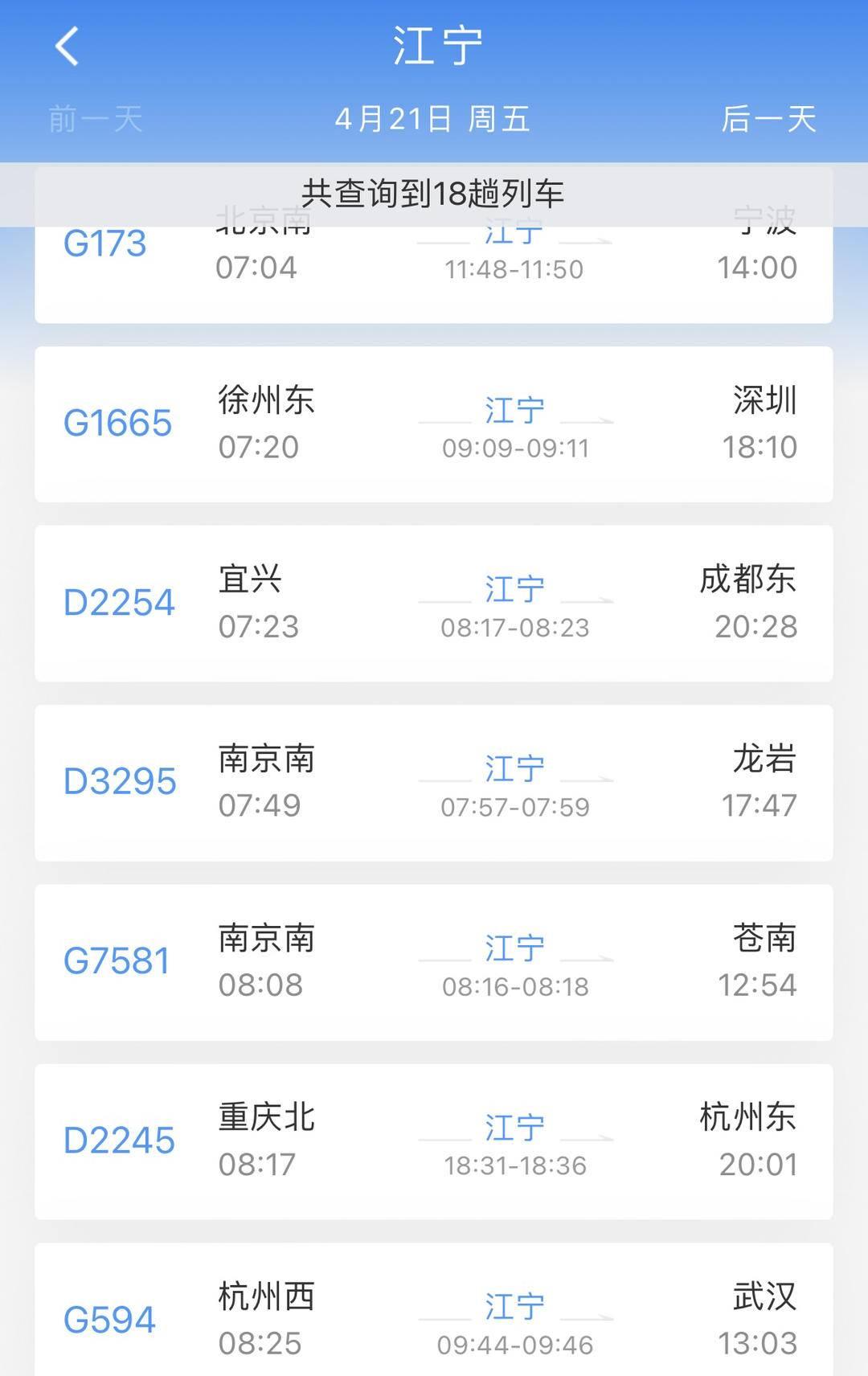Open train D2245 from 重庆北
The height and width of the screenshot is (1376, 868).
434,1139
